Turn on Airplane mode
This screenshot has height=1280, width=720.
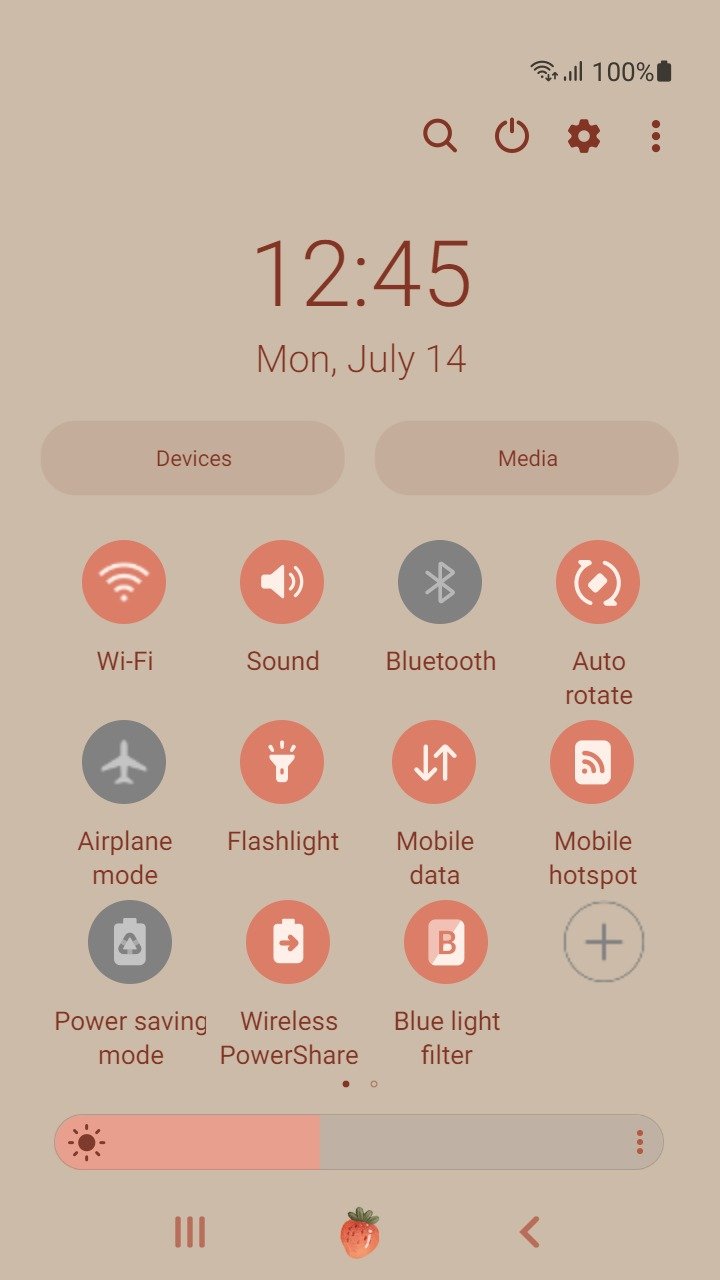click(x=124, y=762)
